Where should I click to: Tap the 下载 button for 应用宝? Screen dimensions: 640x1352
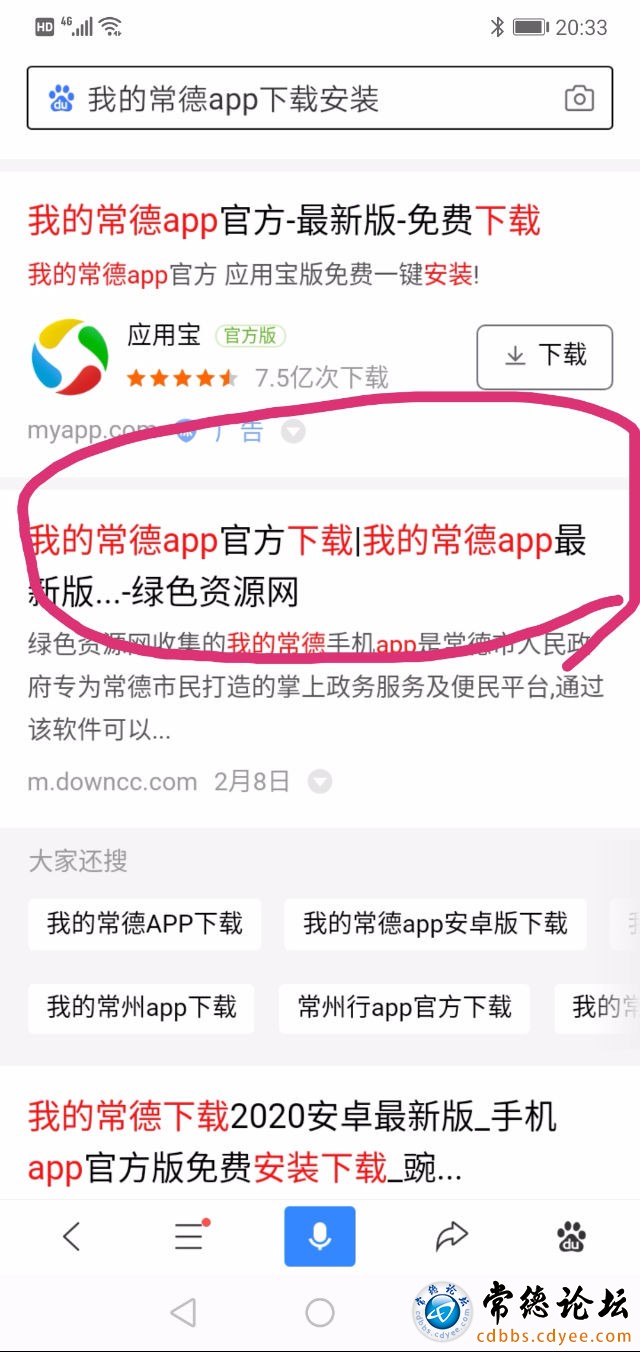[x=544, y=356]
